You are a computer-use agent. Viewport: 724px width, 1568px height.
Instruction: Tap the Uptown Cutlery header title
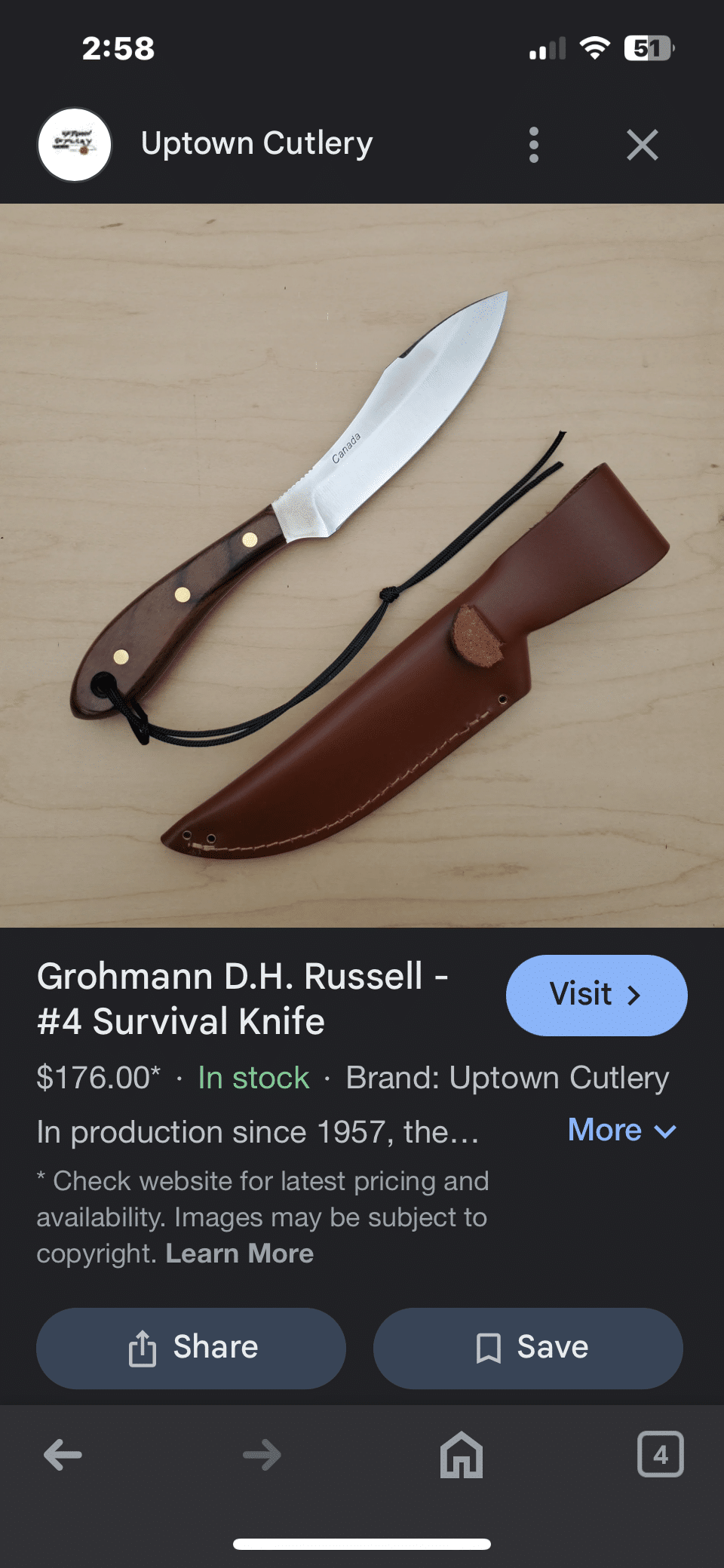point(256,143)
